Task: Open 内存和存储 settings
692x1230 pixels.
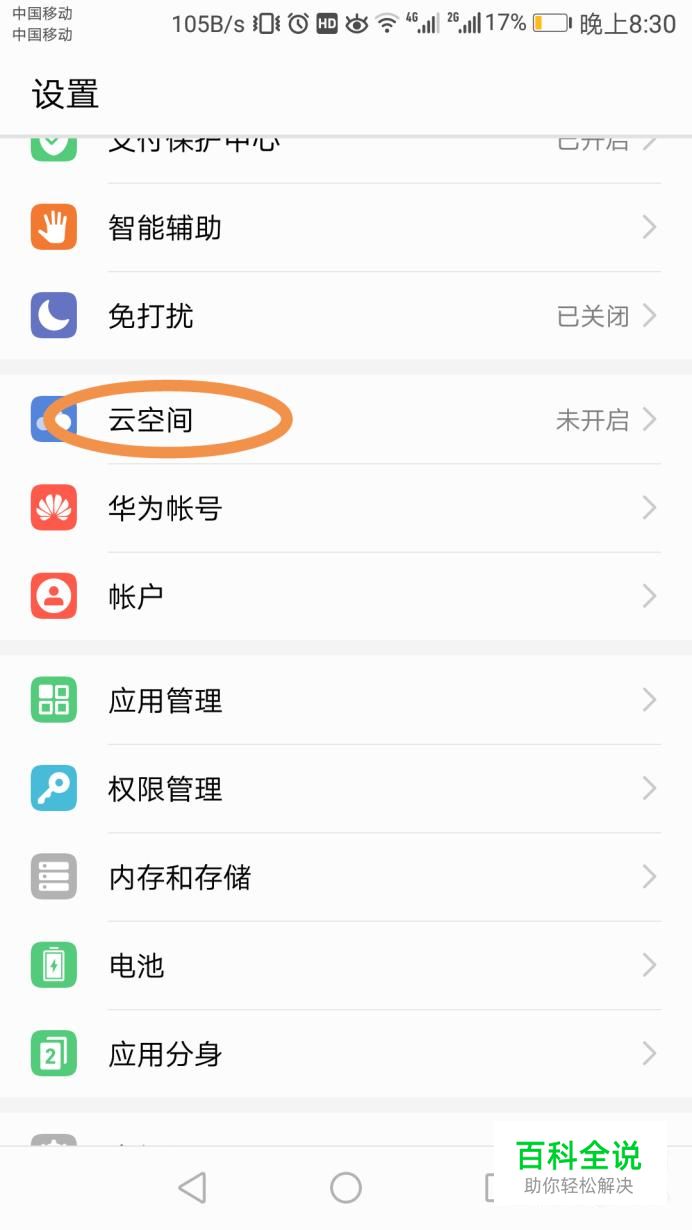Action: (x=346, y=877)
